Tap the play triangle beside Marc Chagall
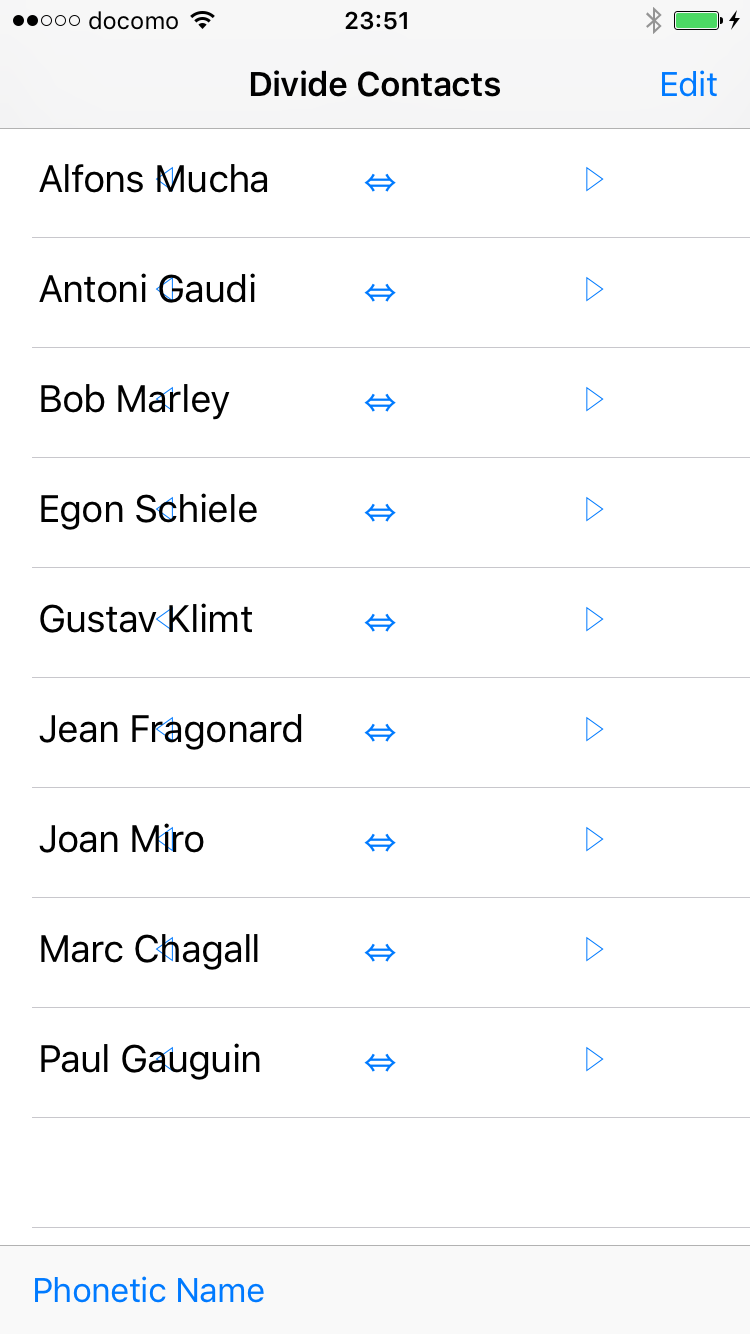The image size is (750, 1334). click(594, 949)
